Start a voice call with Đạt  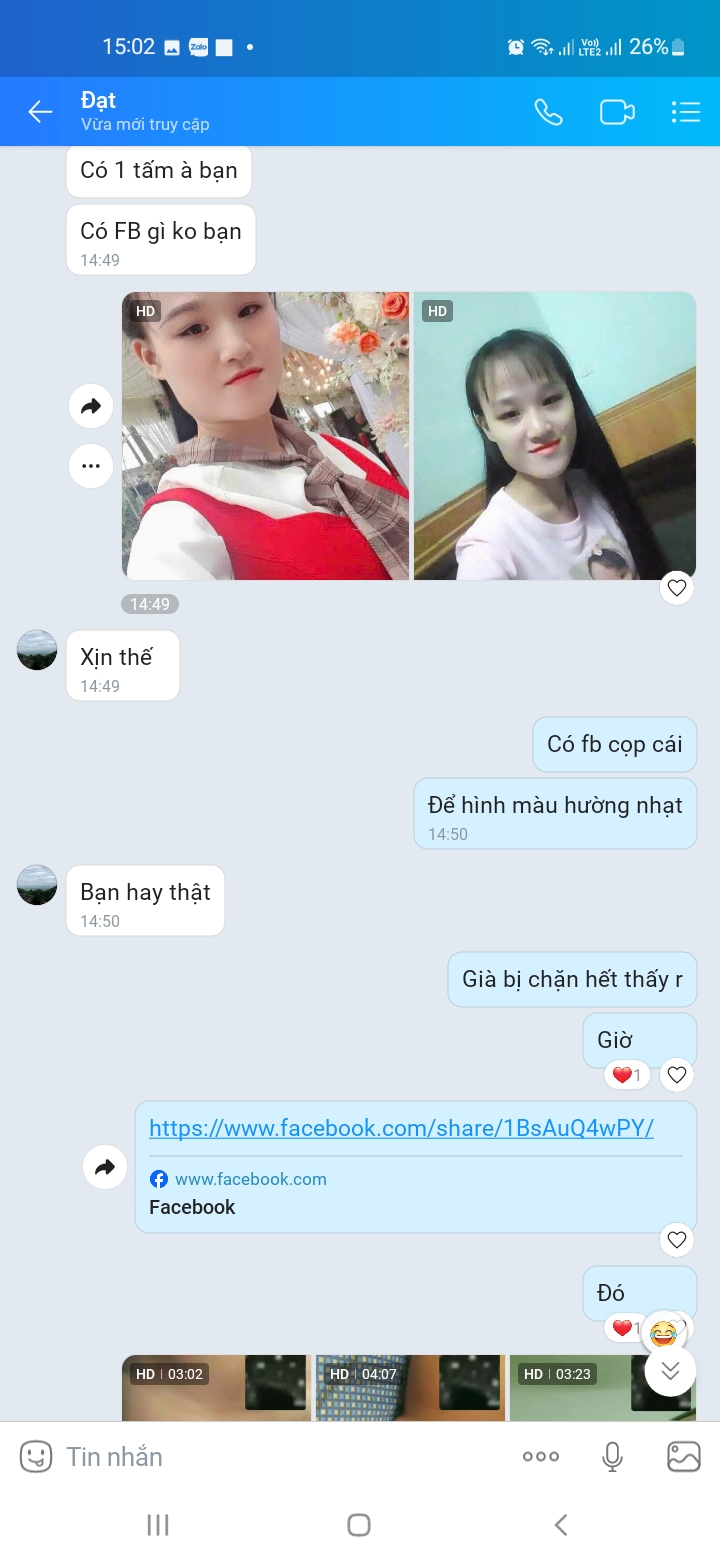point(548,112)
